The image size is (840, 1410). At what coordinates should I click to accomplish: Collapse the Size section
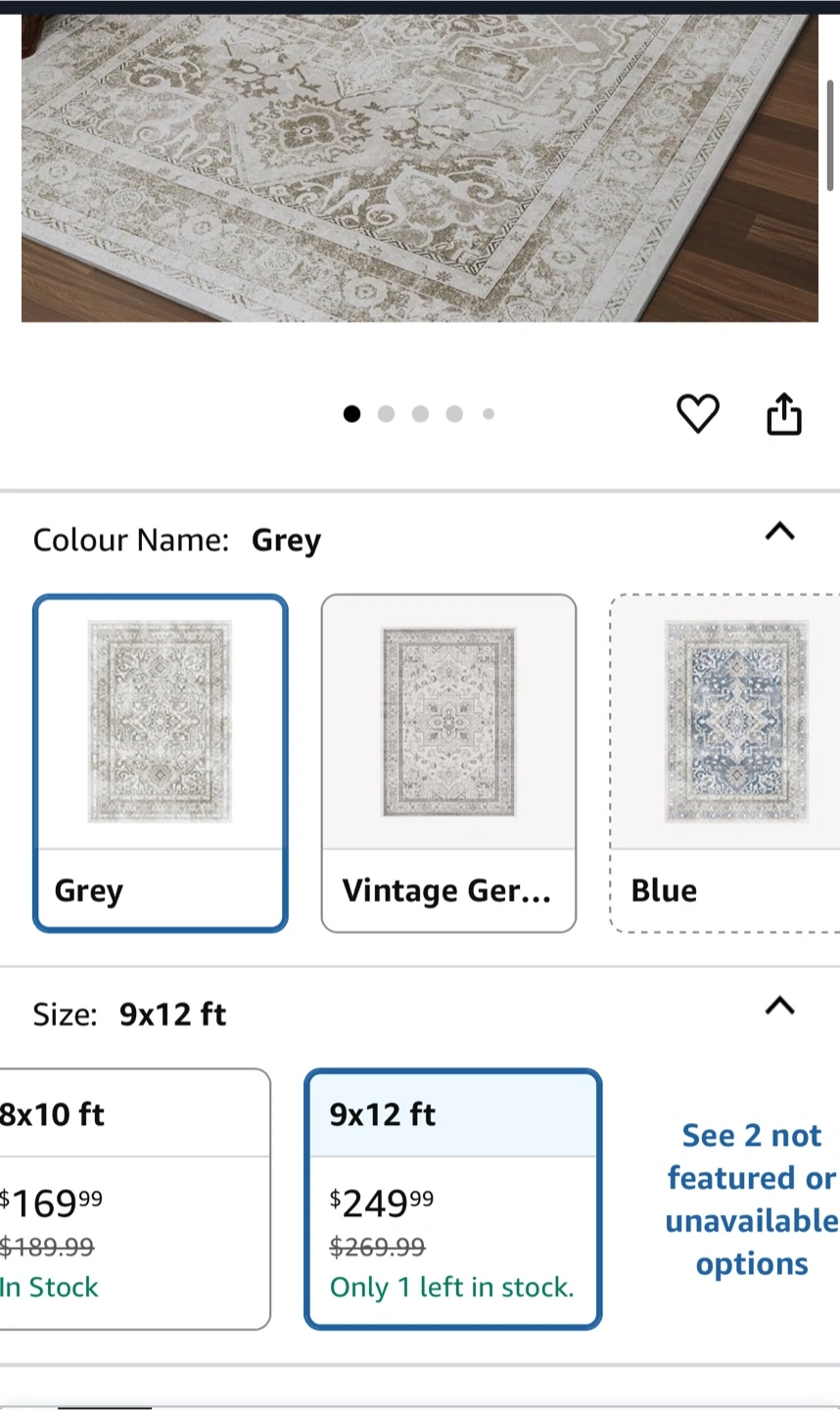click(779, 1006)
